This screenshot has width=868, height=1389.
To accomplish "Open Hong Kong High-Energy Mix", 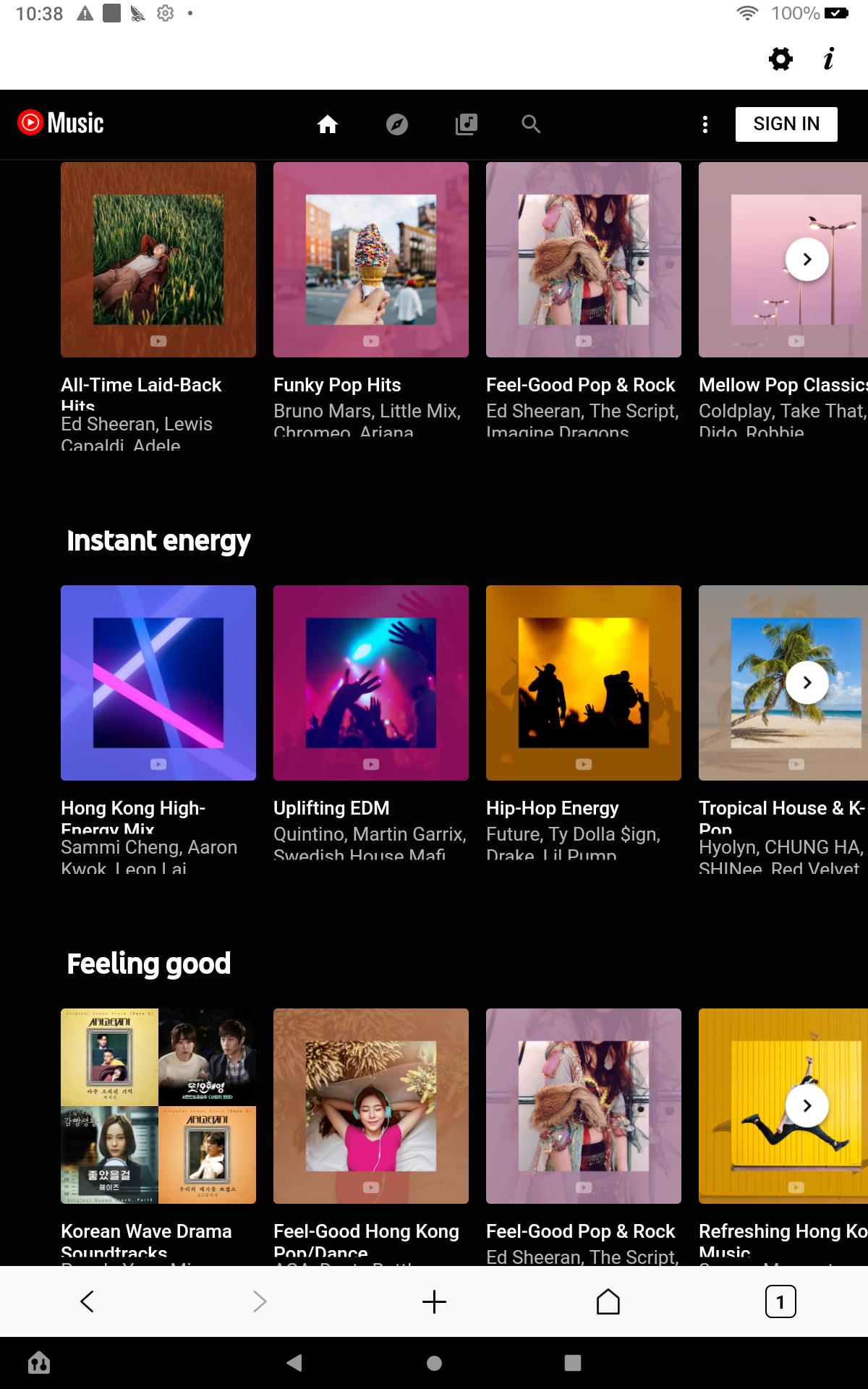I will pos(158,683).
